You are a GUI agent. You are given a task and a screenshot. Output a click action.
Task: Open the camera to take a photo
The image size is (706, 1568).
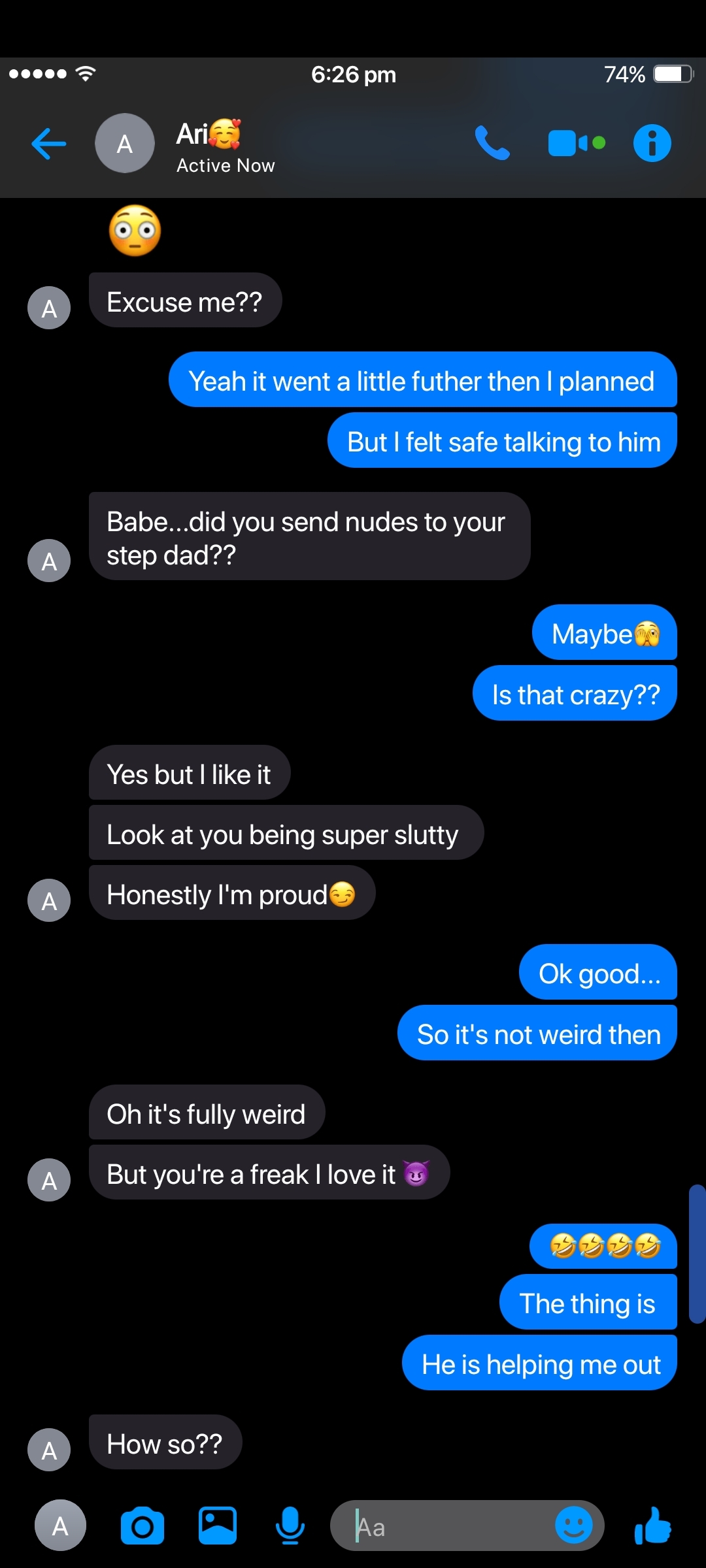[143, 1526]
